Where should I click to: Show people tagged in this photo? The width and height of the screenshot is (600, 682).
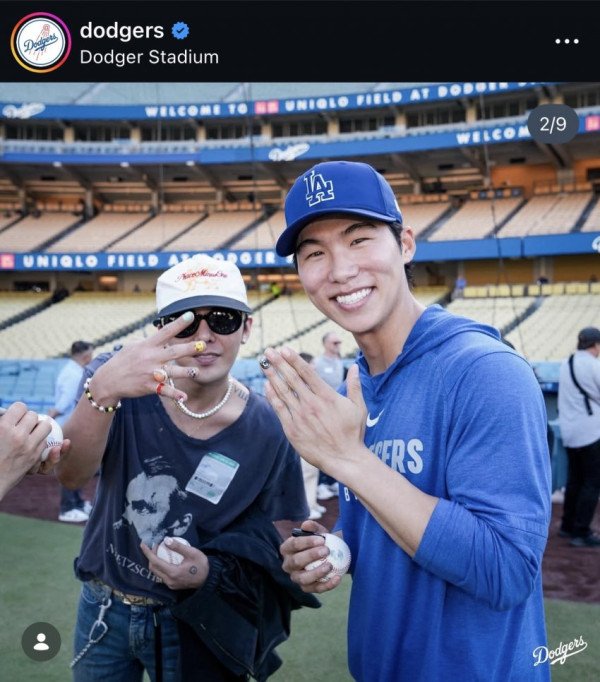[41, 642]
